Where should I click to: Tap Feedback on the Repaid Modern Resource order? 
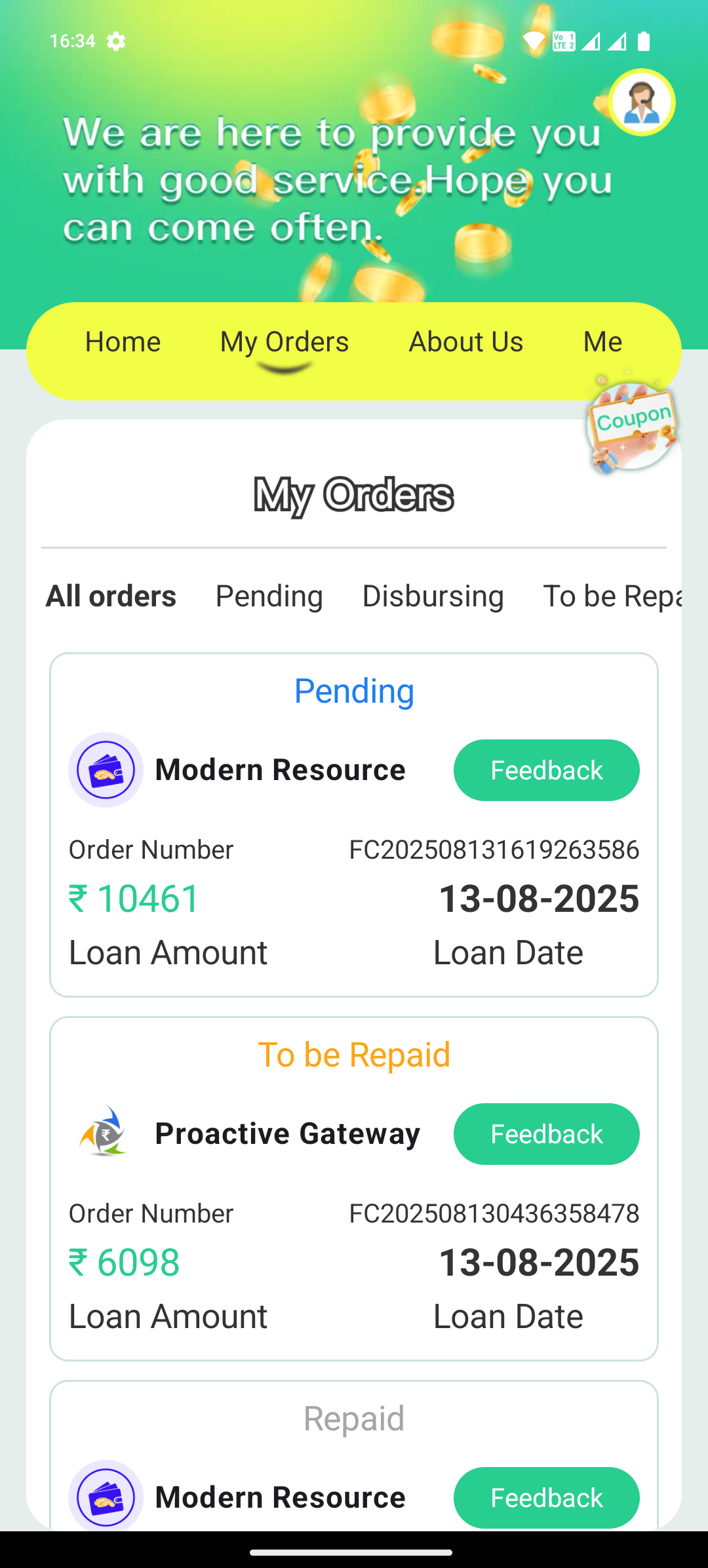pos(546,1498)
